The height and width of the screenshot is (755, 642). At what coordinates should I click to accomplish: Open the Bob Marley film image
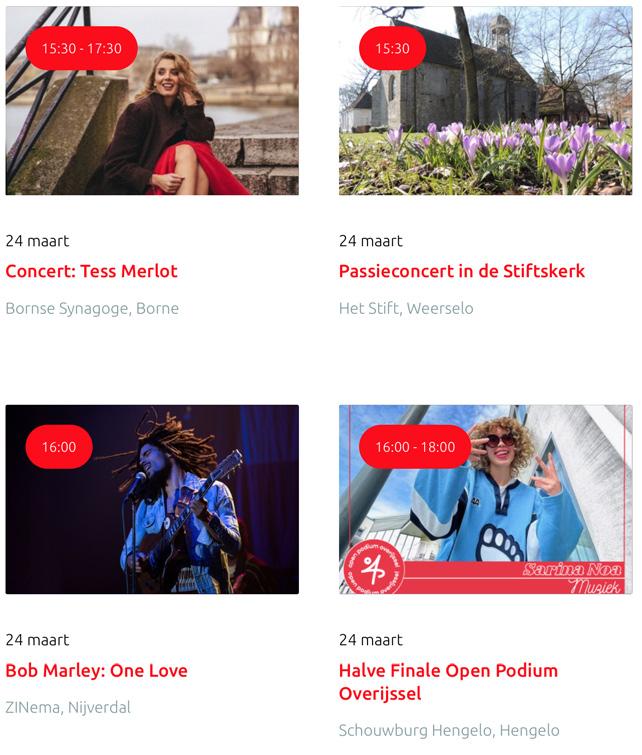point(152,499)
